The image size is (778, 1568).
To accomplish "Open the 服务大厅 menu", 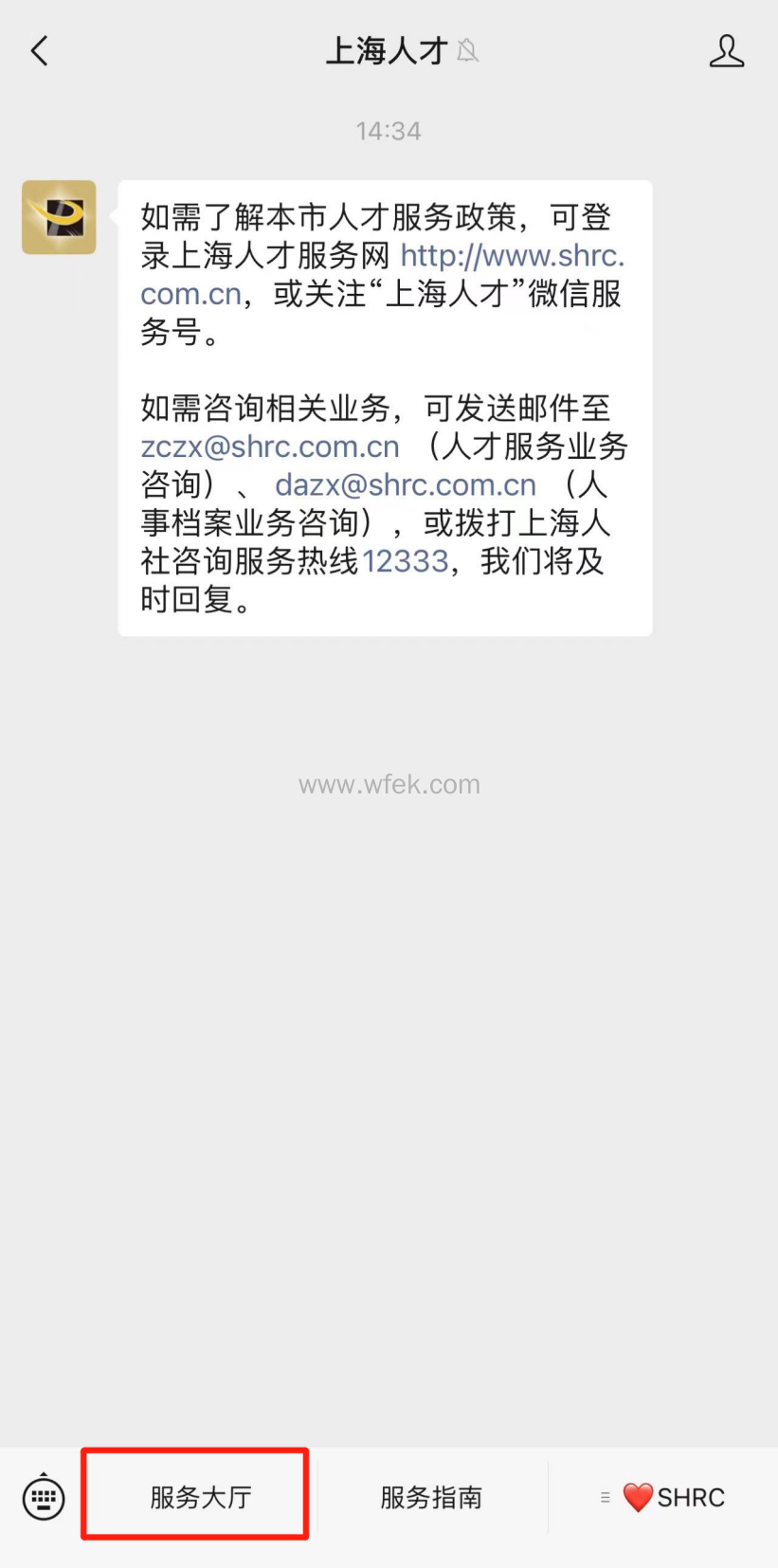I will coord(200,1497).
